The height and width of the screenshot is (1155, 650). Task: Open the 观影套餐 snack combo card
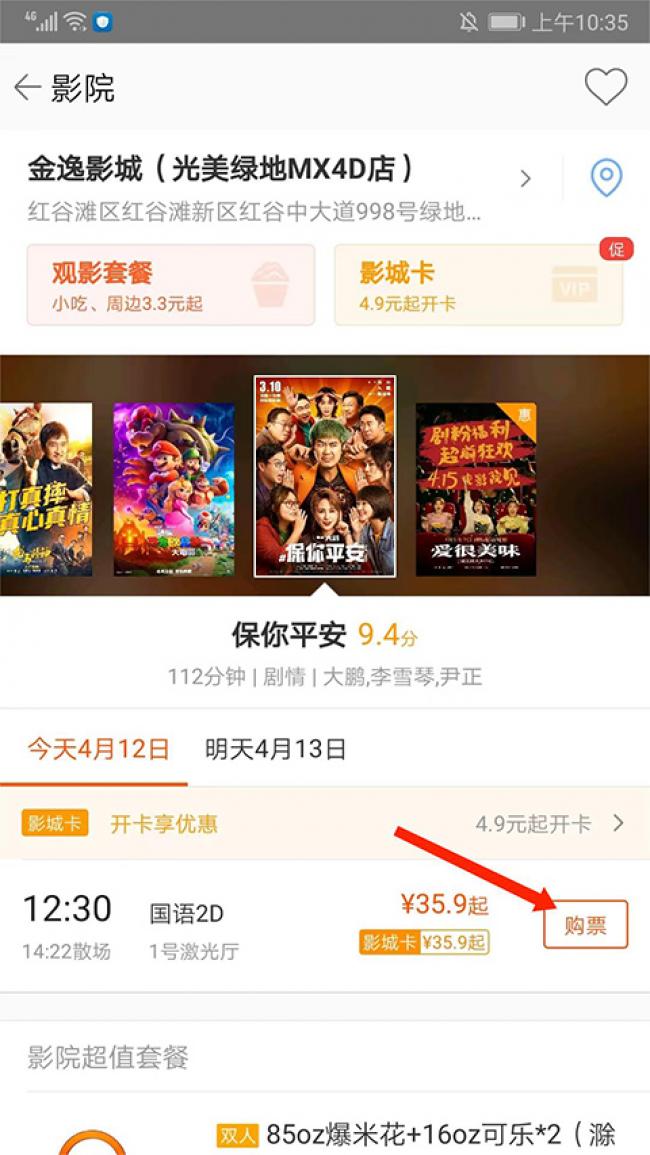[171, 284]
